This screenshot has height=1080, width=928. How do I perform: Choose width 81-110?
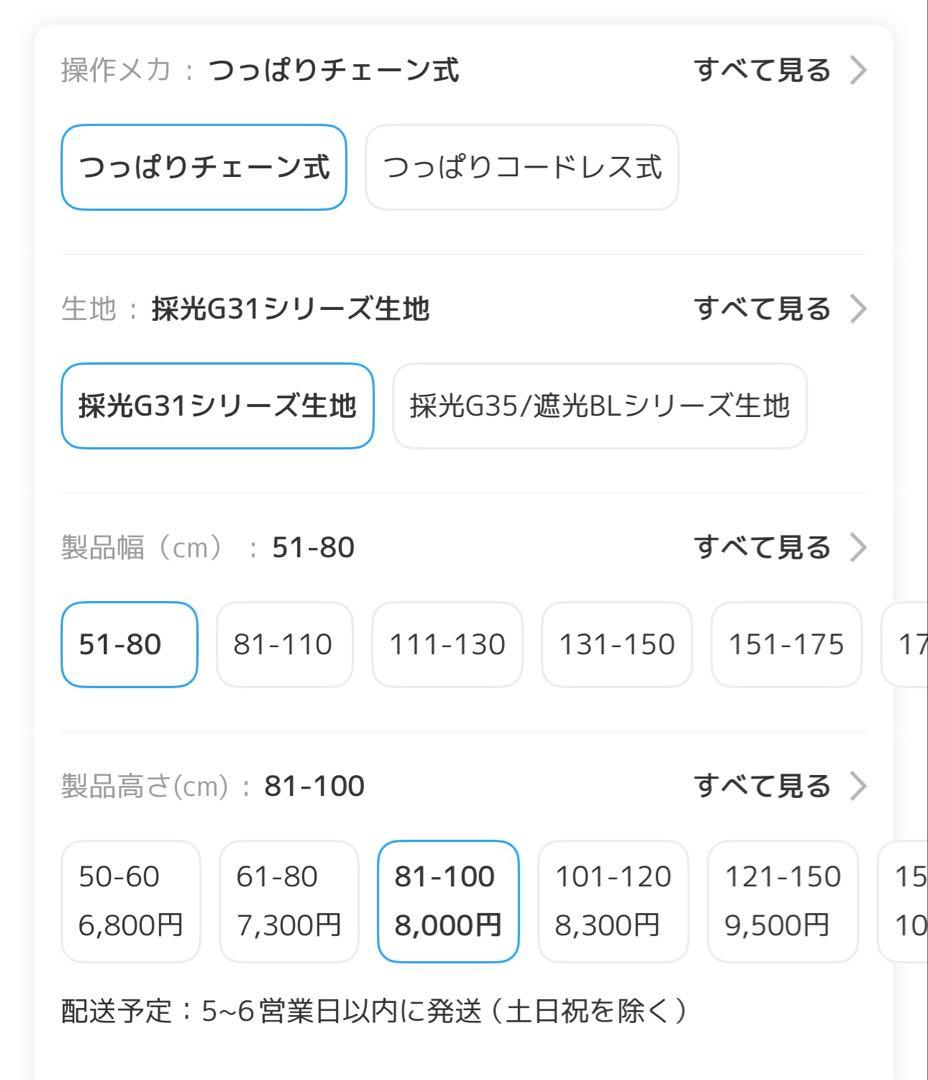(x=284, y=645)
